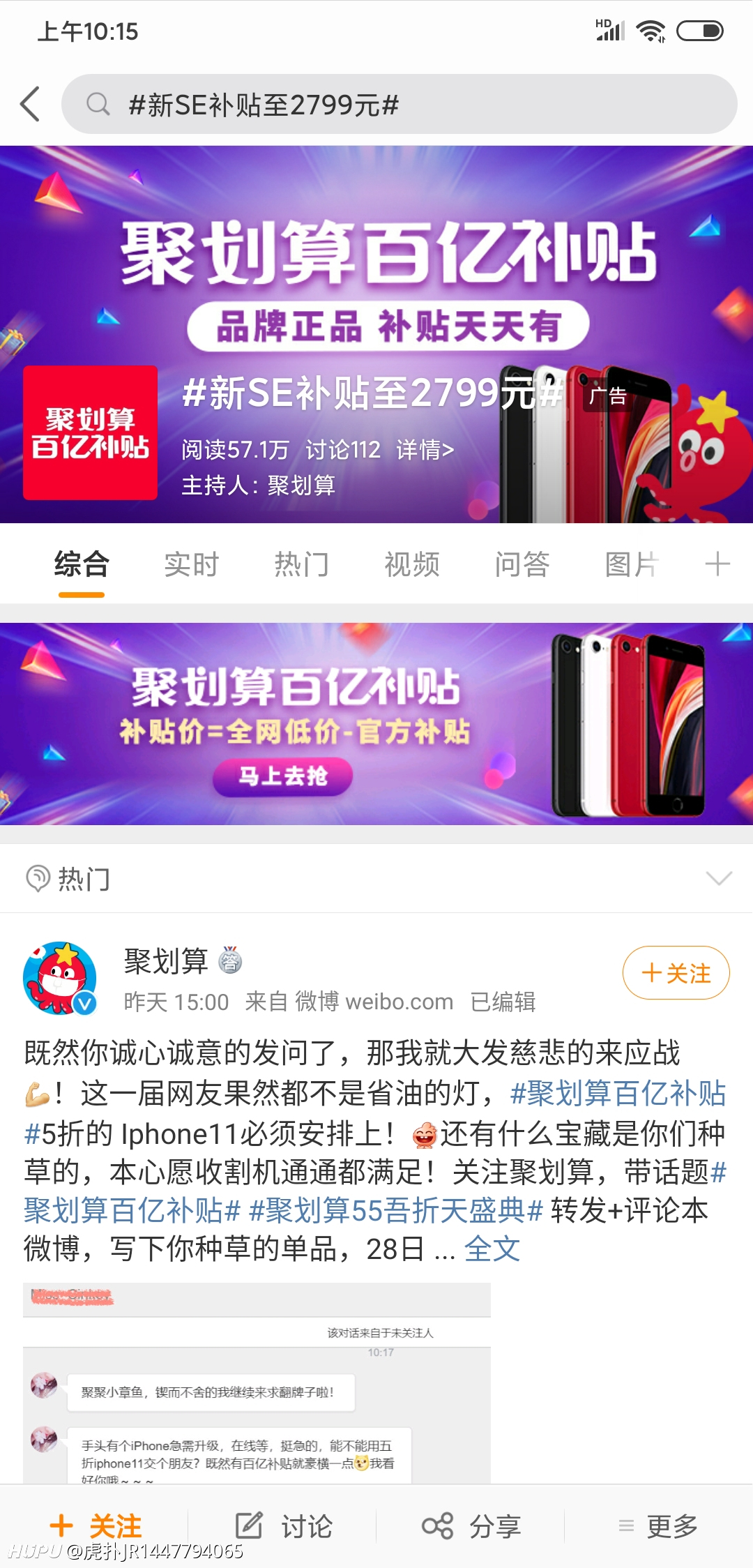Open hashtag #聚划算55吾折天盛典#
This screenshot has height=1568, width=753.
click(395, 1210)
